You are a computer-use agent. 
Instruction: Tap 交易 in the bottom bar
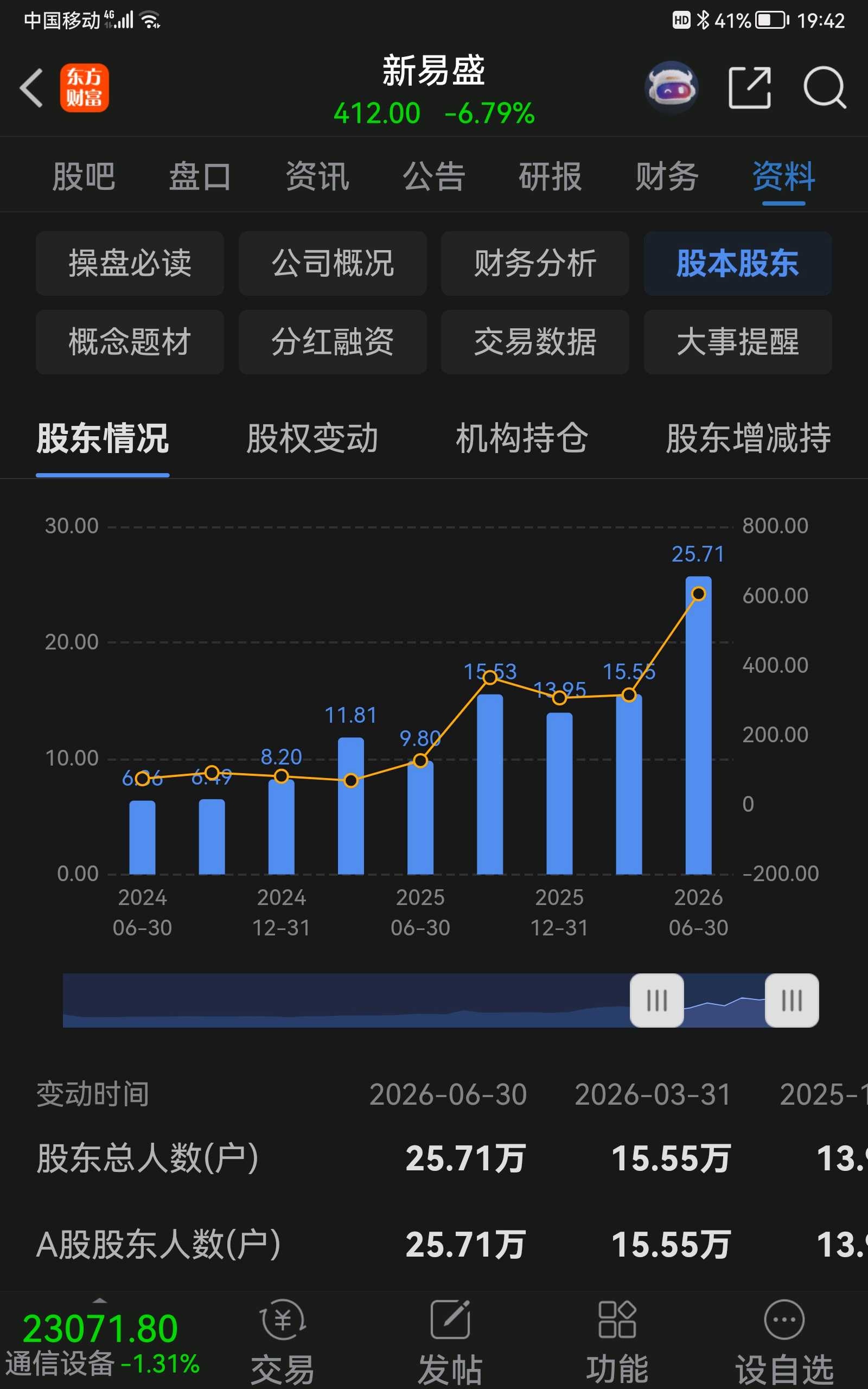(x=283, y=1342)
